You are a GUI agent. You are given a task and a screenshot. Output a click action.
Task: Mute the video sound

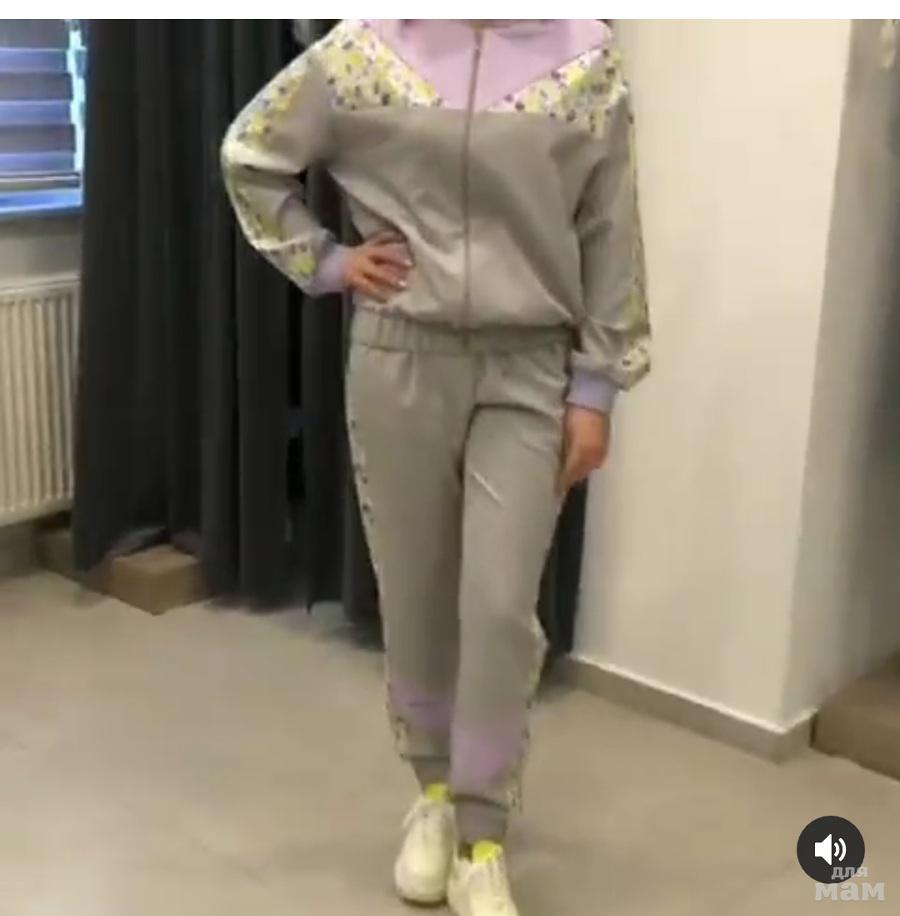(830, 849)
